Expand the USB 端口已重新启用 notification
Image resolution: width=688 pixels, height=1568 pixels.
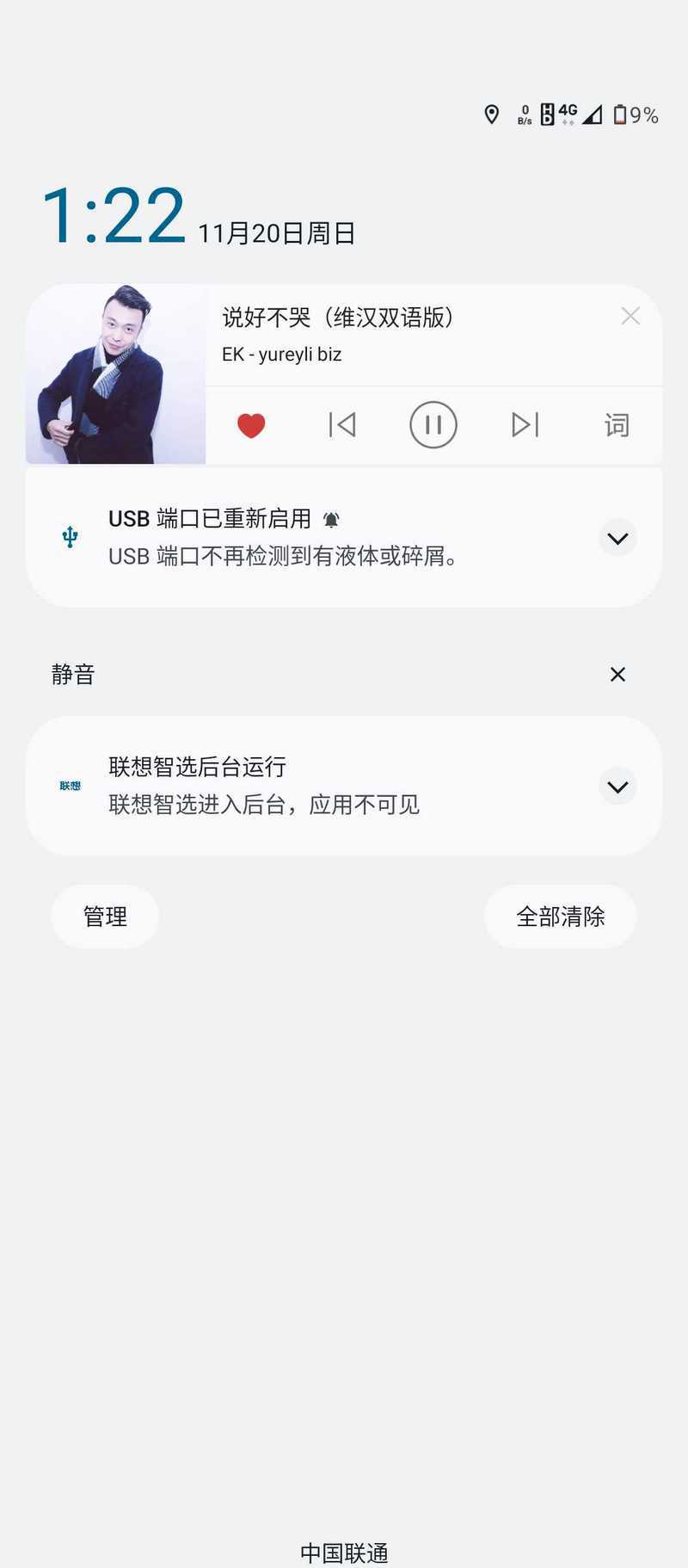pos(617,539)
